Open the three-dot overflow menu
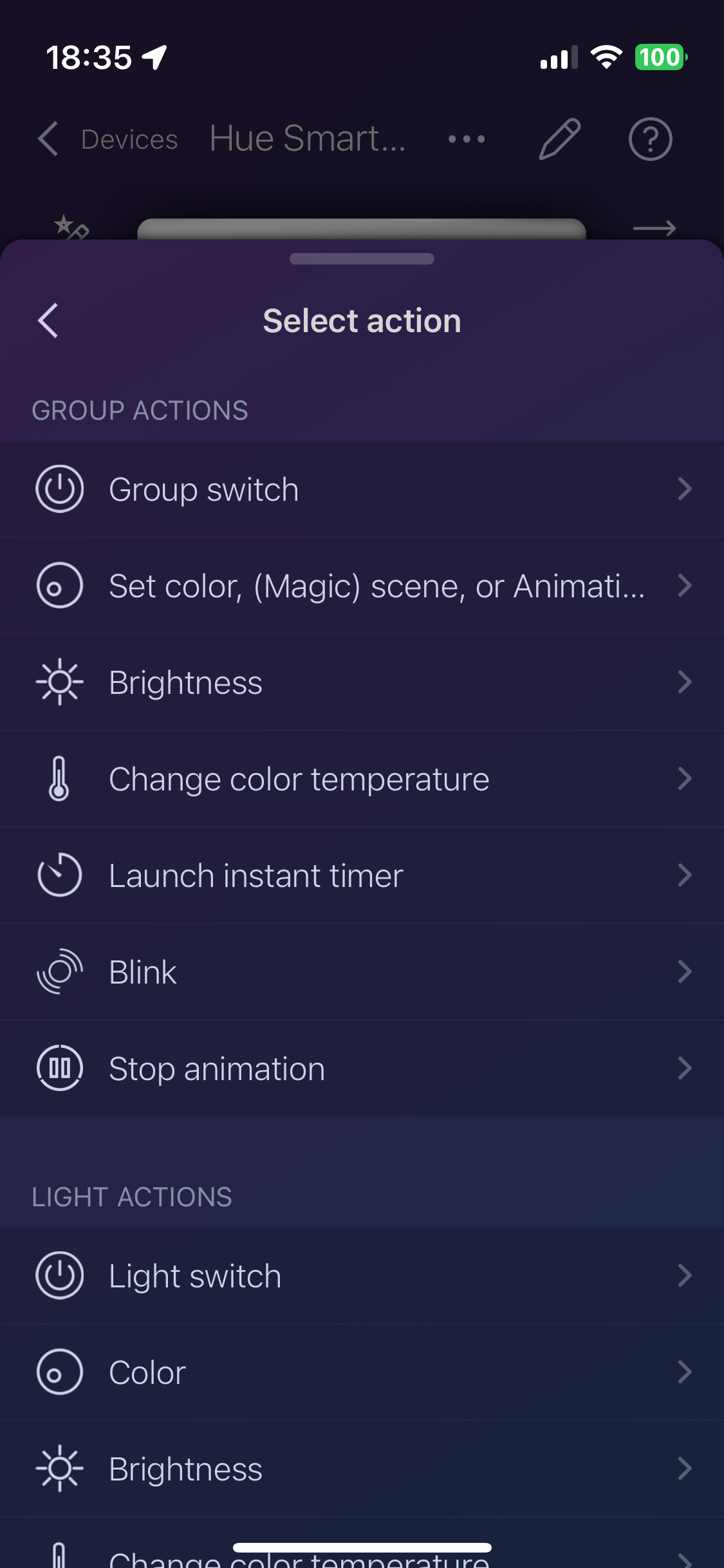The width and height of the screenshot is (724, 1568). click(x=467, y=139)
